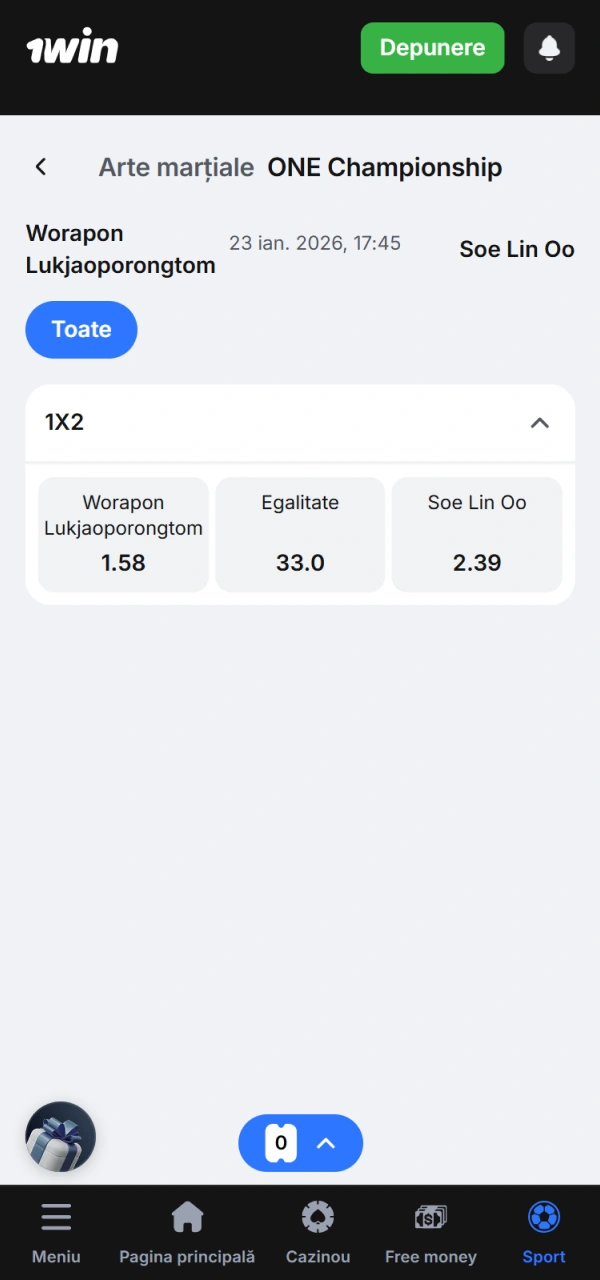Collapse the 1X2 market section
Image resolution: width=600 pixels, height=1280 pixels.
coord(539,423)
